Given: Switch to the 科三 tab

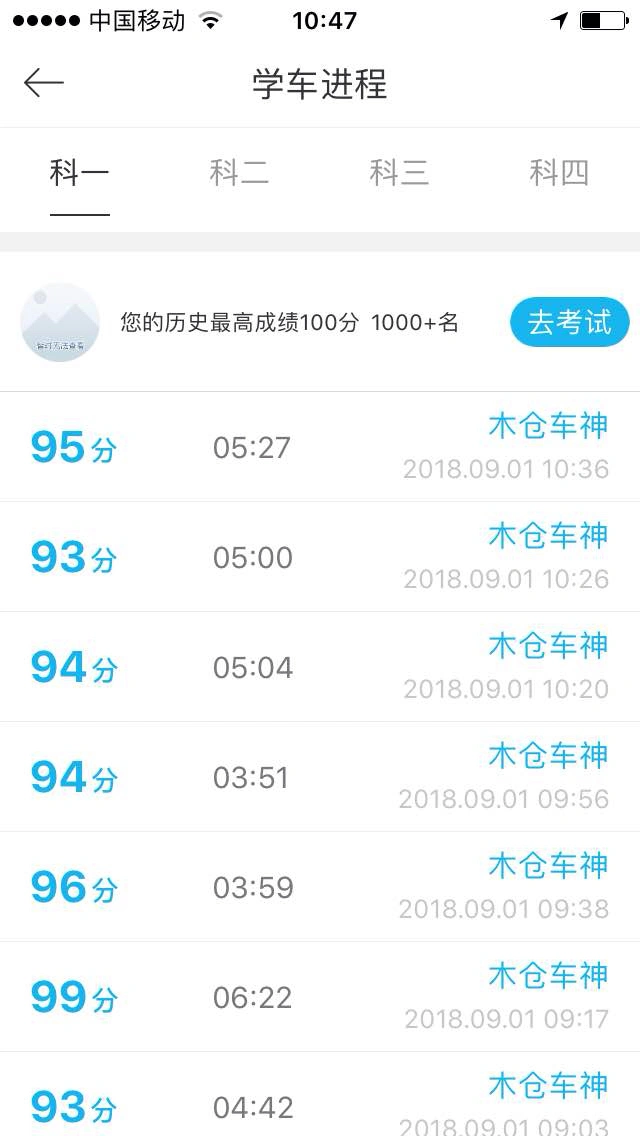Looking at the screenshot, I should pos(399,173).
